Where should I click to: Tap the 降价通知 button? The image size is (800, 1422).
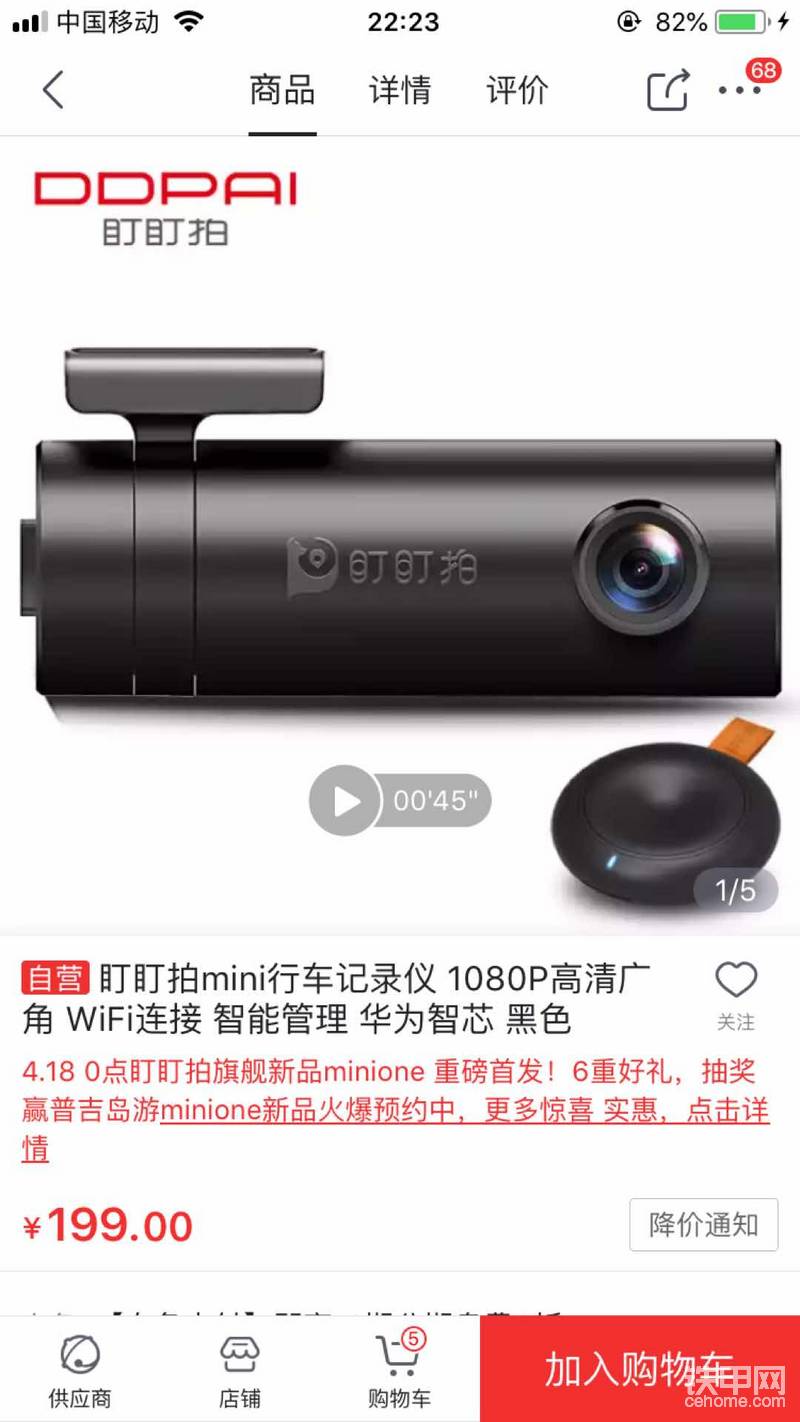pos(703,1224)
